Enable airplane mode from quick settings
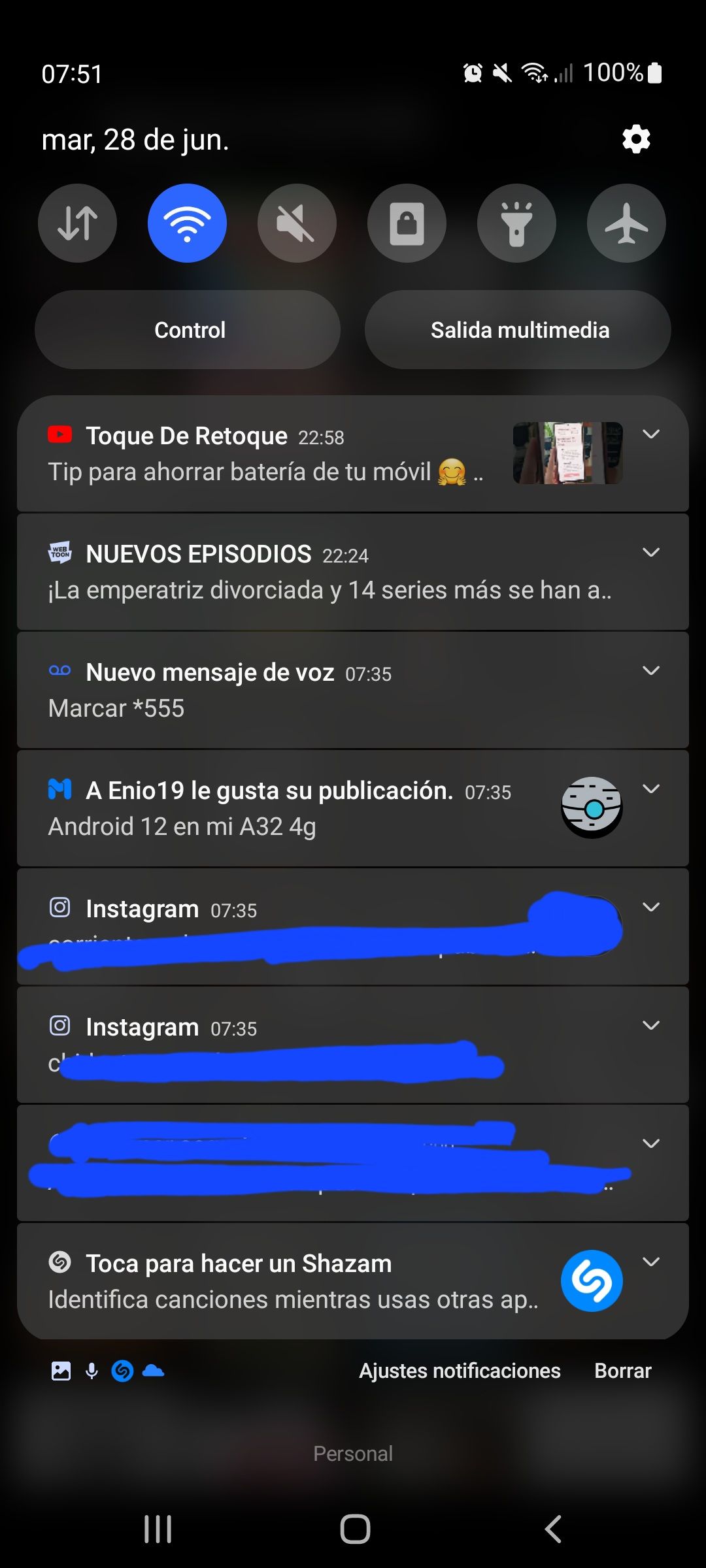The width and height of the screenshot is (706, 1568). tap(626, 223)
